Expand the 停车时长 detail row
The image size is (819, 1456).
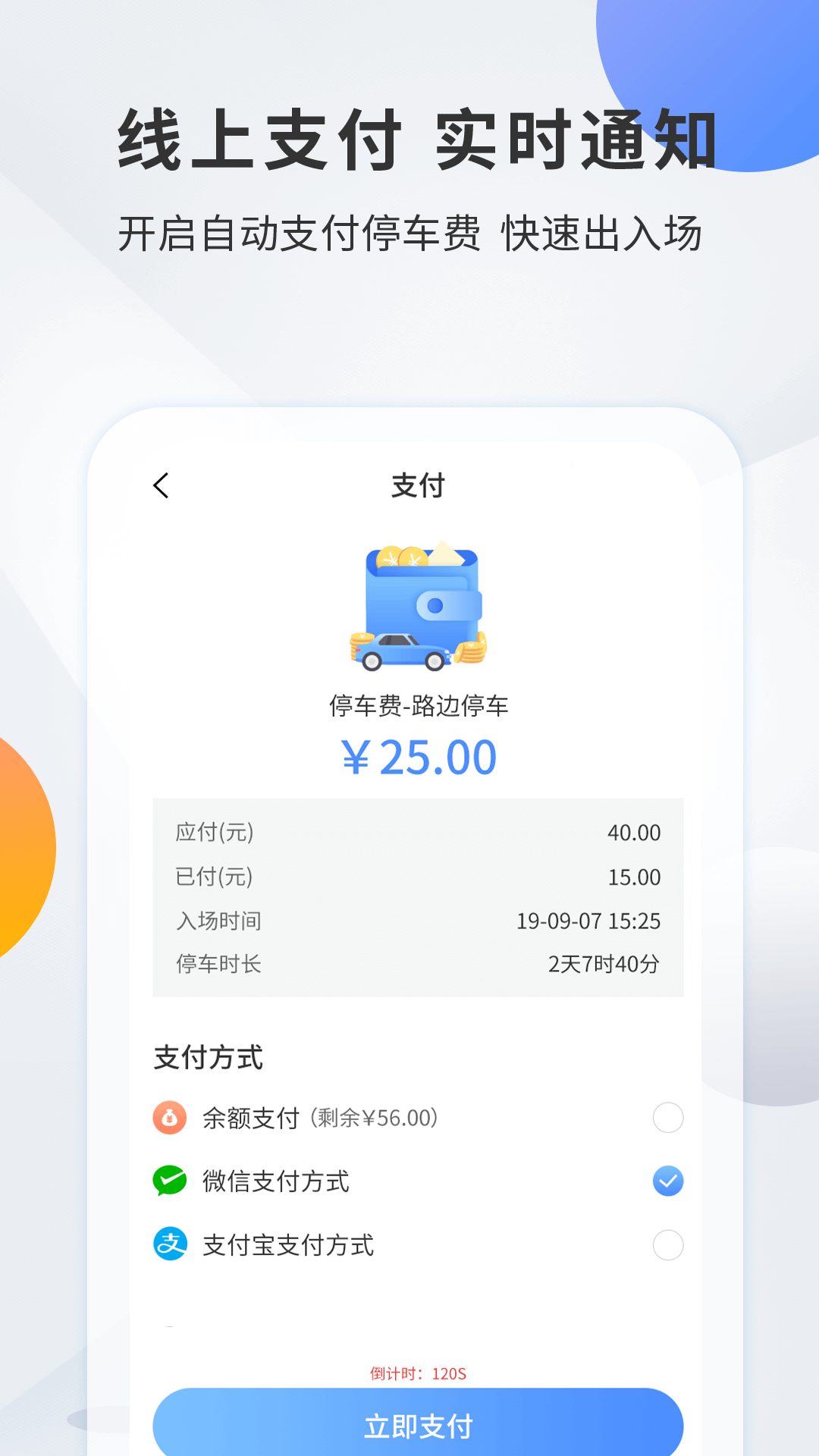pos(417,965)
